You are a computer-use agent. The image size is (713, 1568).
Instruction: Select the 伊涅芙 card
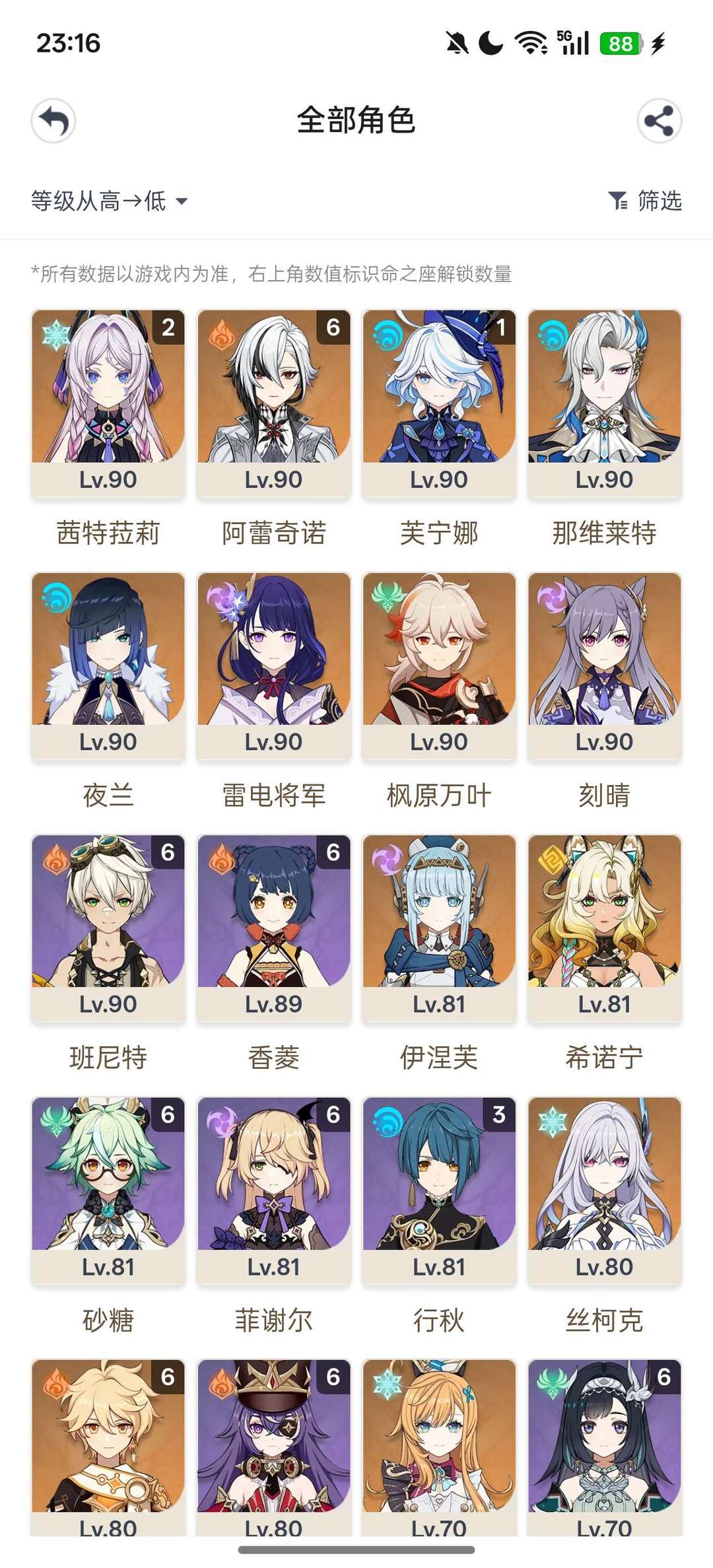tap(439, 928)
